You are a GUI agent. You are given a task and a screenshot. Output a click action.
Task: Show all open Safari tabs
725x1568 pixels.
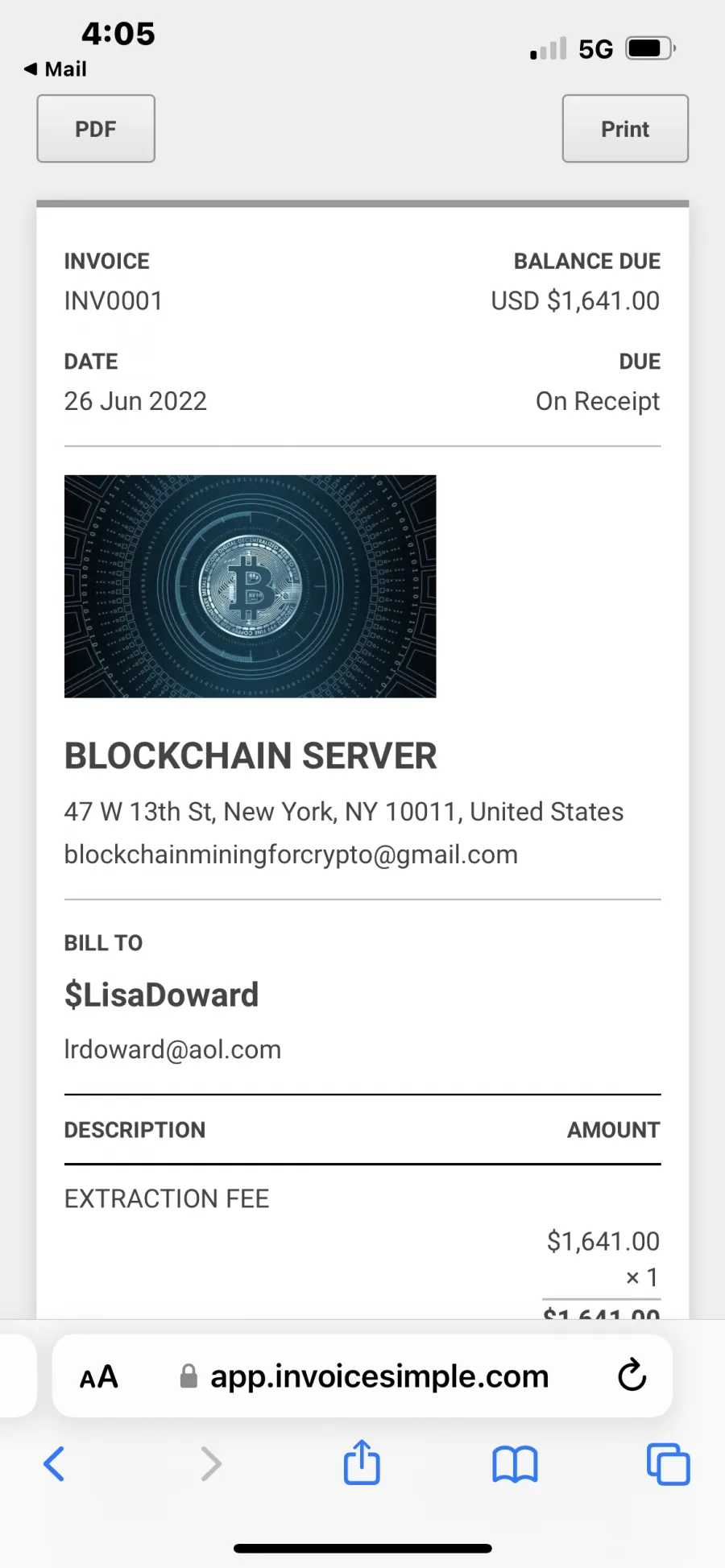[x=669, y=1464]
